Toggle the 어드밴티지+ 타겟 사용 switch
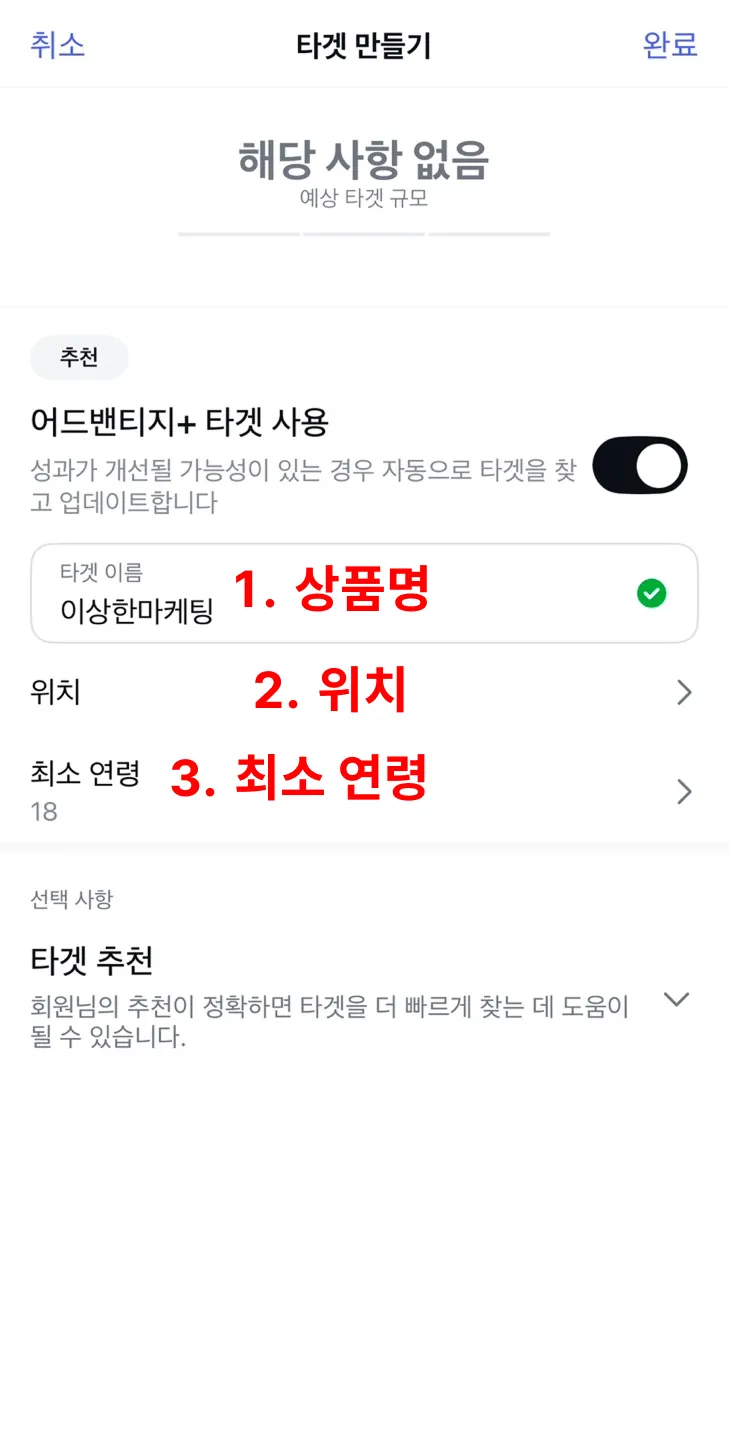 640,465
